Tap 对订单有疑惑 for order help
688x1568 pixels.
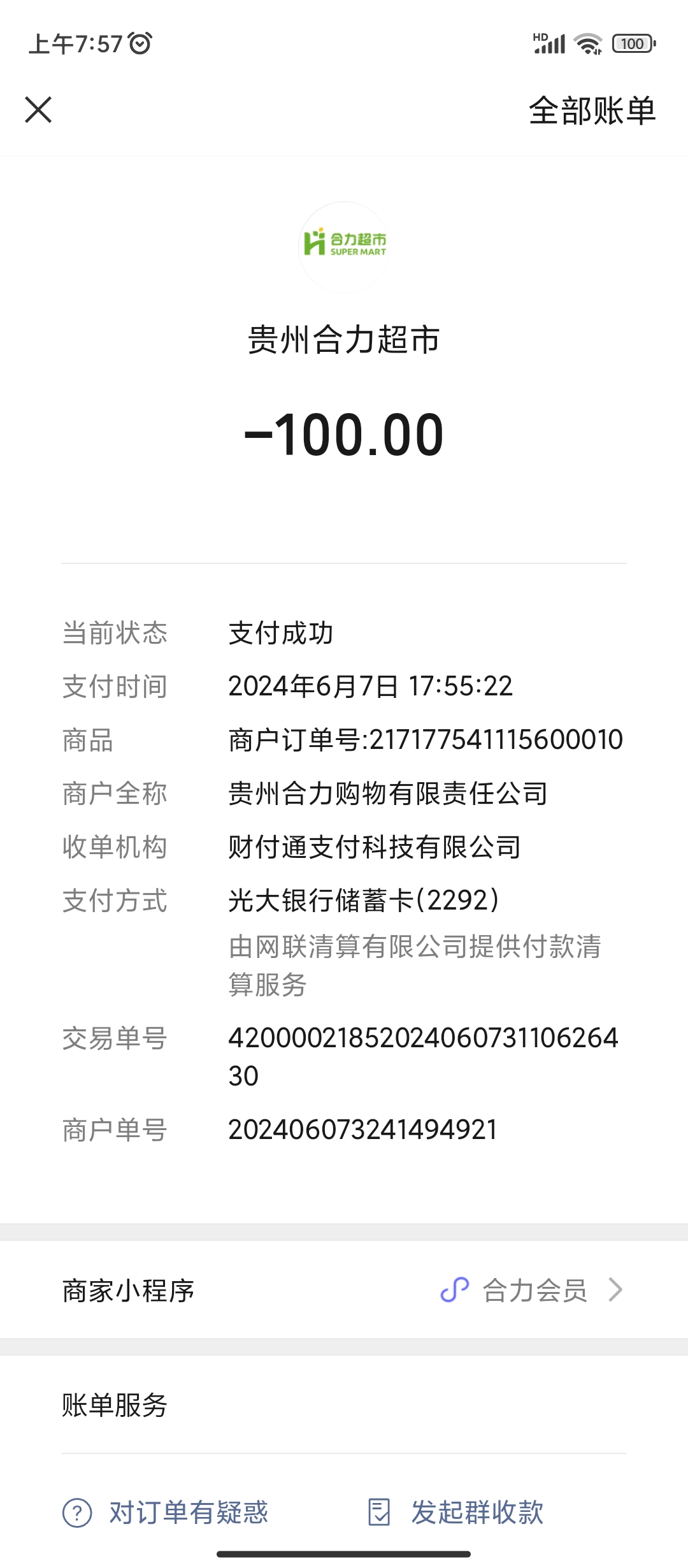click(167, 1512)
